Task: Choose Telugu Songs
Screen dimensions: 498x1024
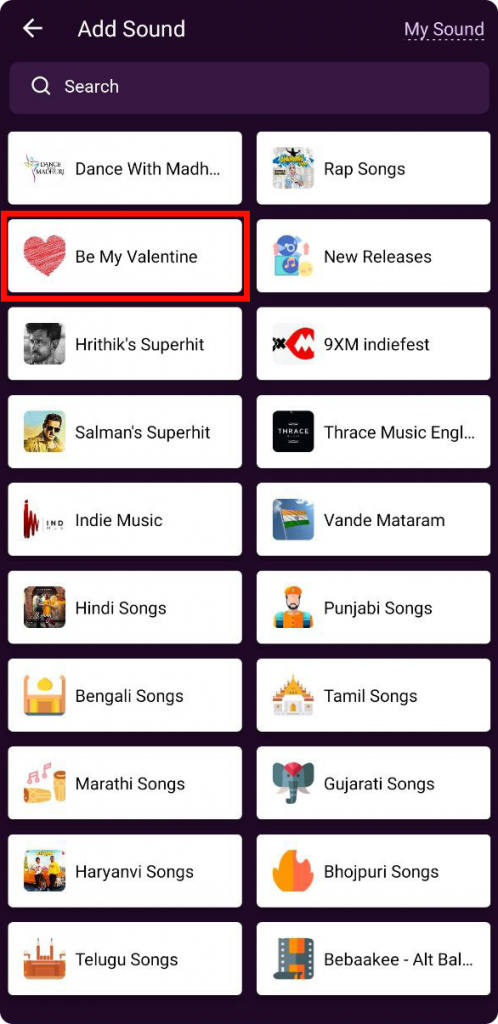Action: (x=125, y=959)
